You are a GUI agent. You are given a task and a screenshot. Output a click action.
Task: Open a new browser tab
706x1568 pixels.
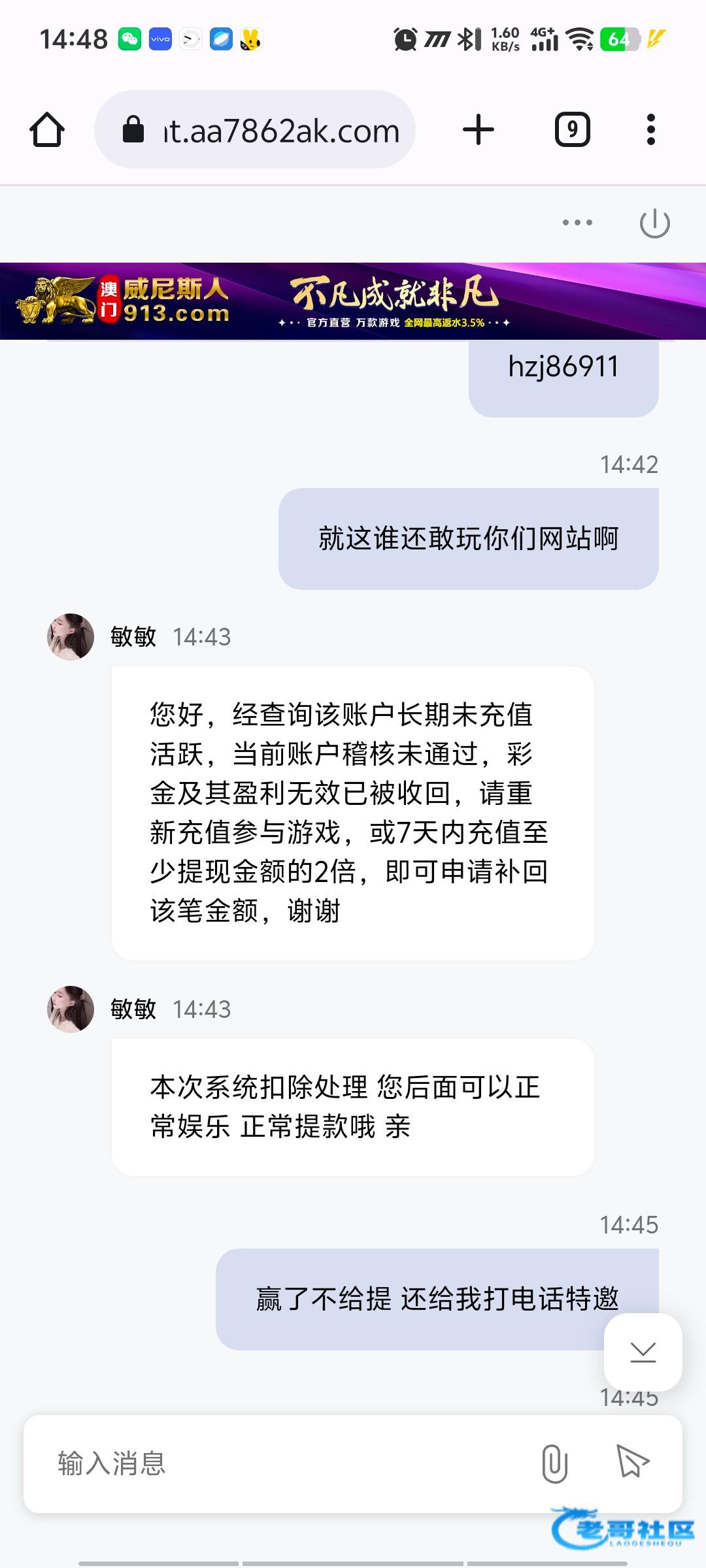coord(478,130)
